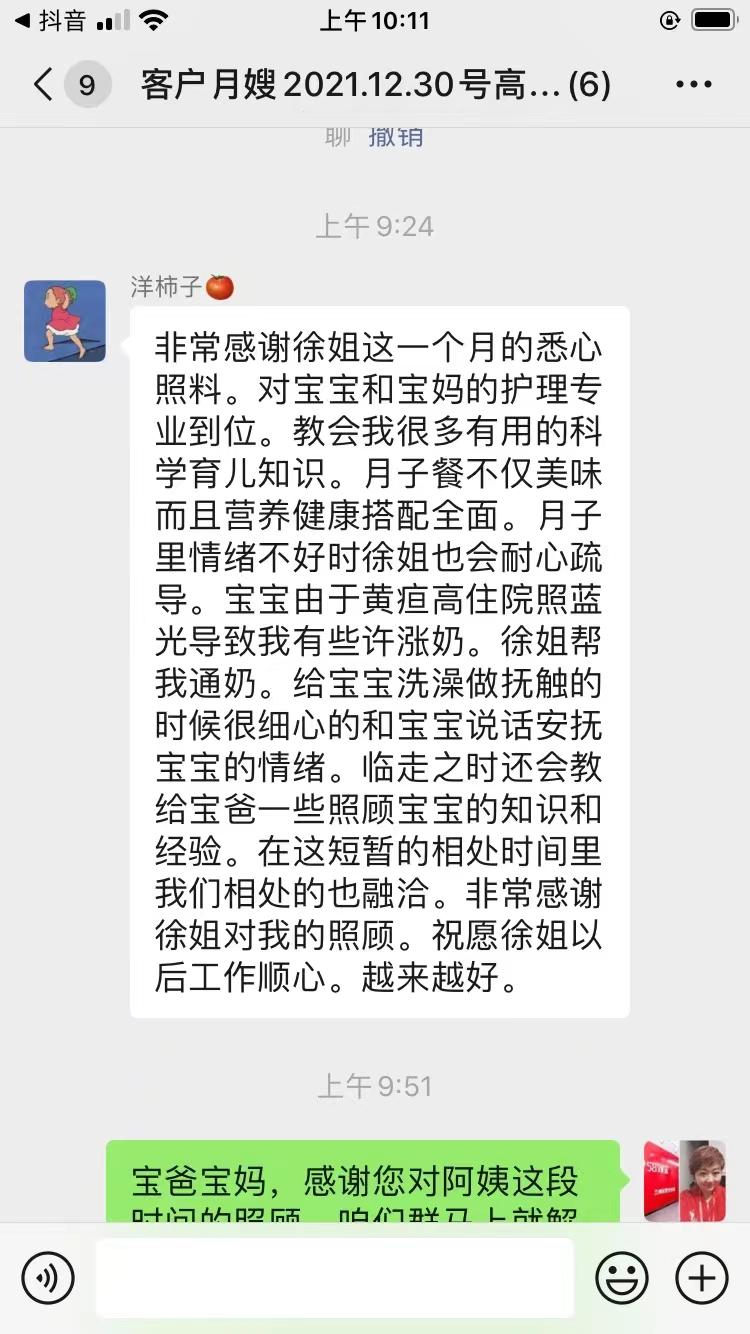Viewport: 750px width, 1334px height.
Task: Open the plus attachment menu
Action: tap(702, 1278)
